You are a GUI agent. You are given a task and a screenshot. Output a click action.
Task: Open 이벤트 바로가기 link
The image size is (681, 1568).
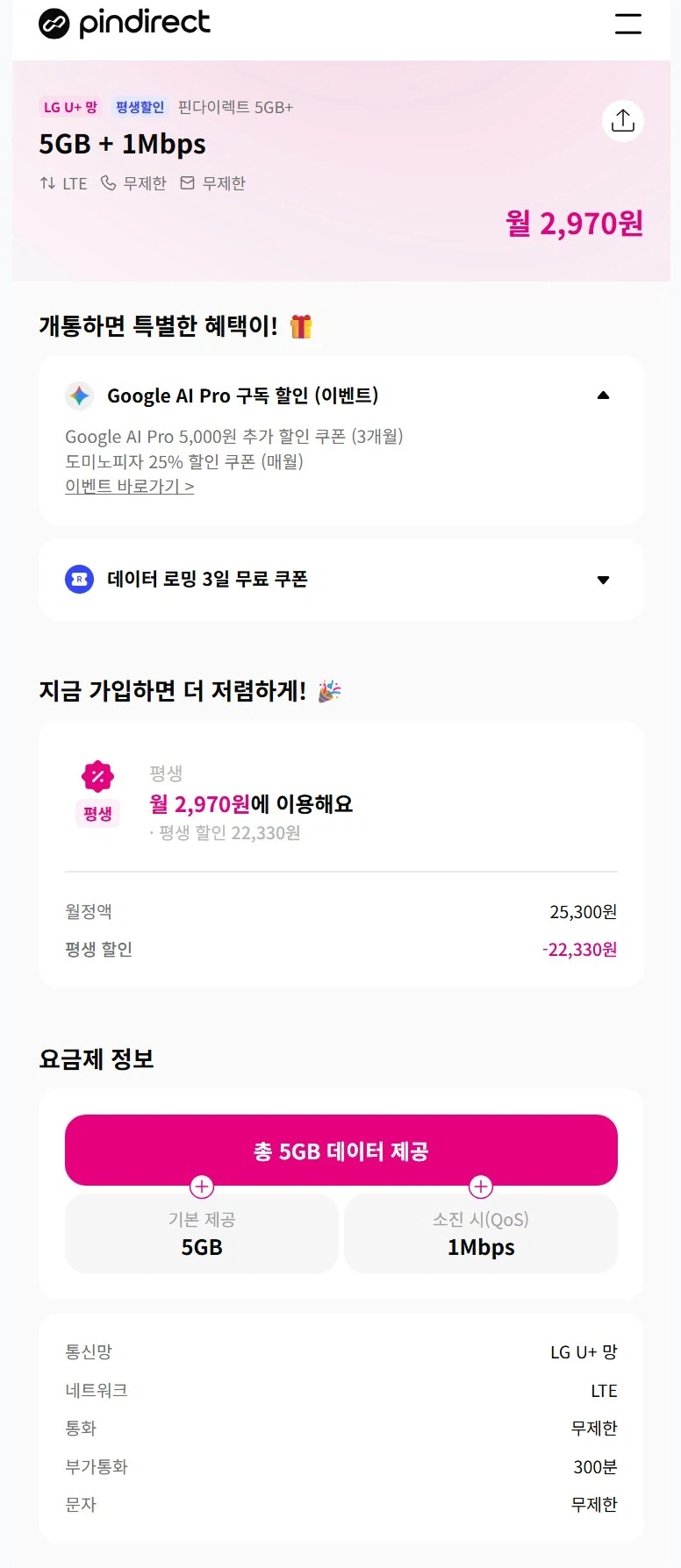[130, 487]
